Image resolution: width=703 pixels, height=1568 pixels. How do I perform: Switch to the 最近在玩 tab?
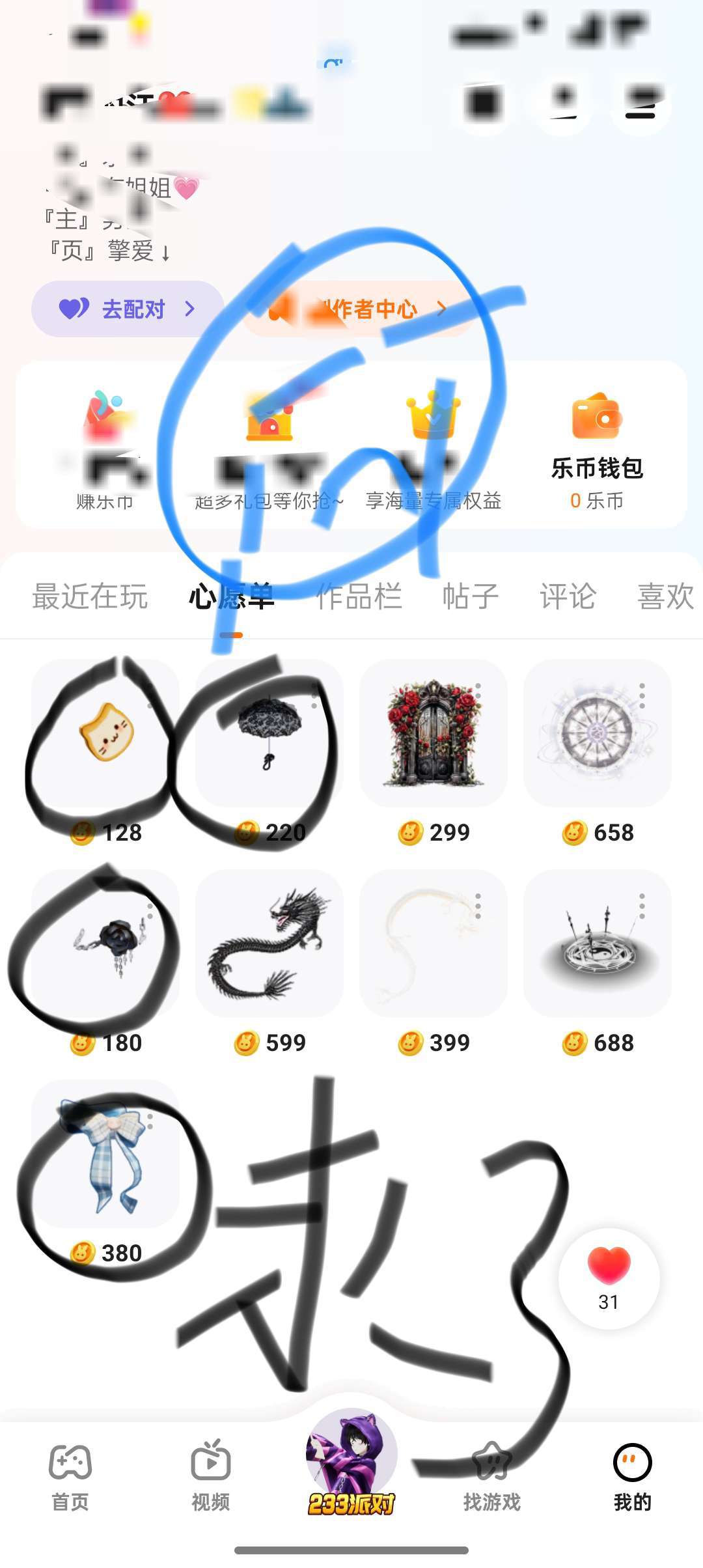pos(90,596)
